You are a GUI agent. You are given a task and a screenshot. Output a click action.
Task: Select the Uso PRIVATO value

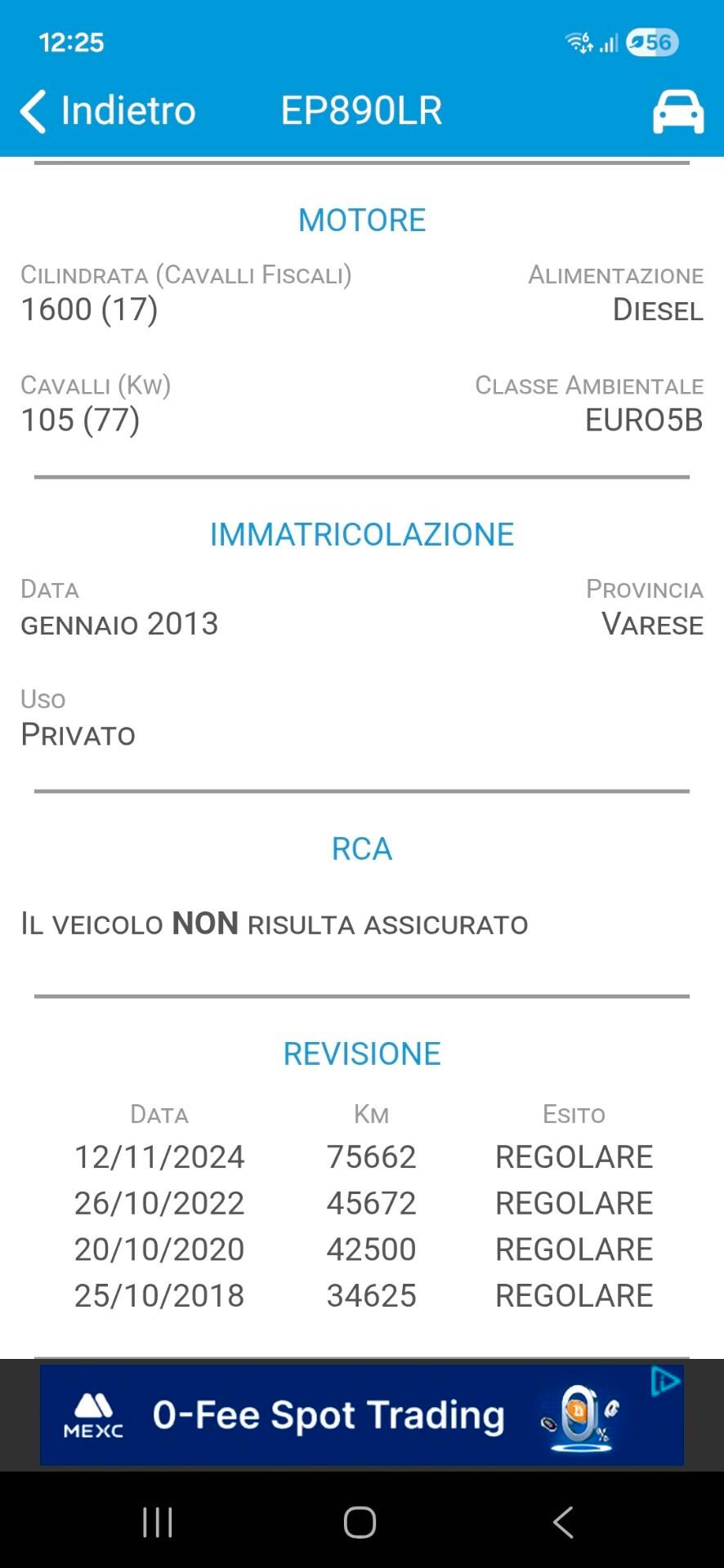point(77,735)
